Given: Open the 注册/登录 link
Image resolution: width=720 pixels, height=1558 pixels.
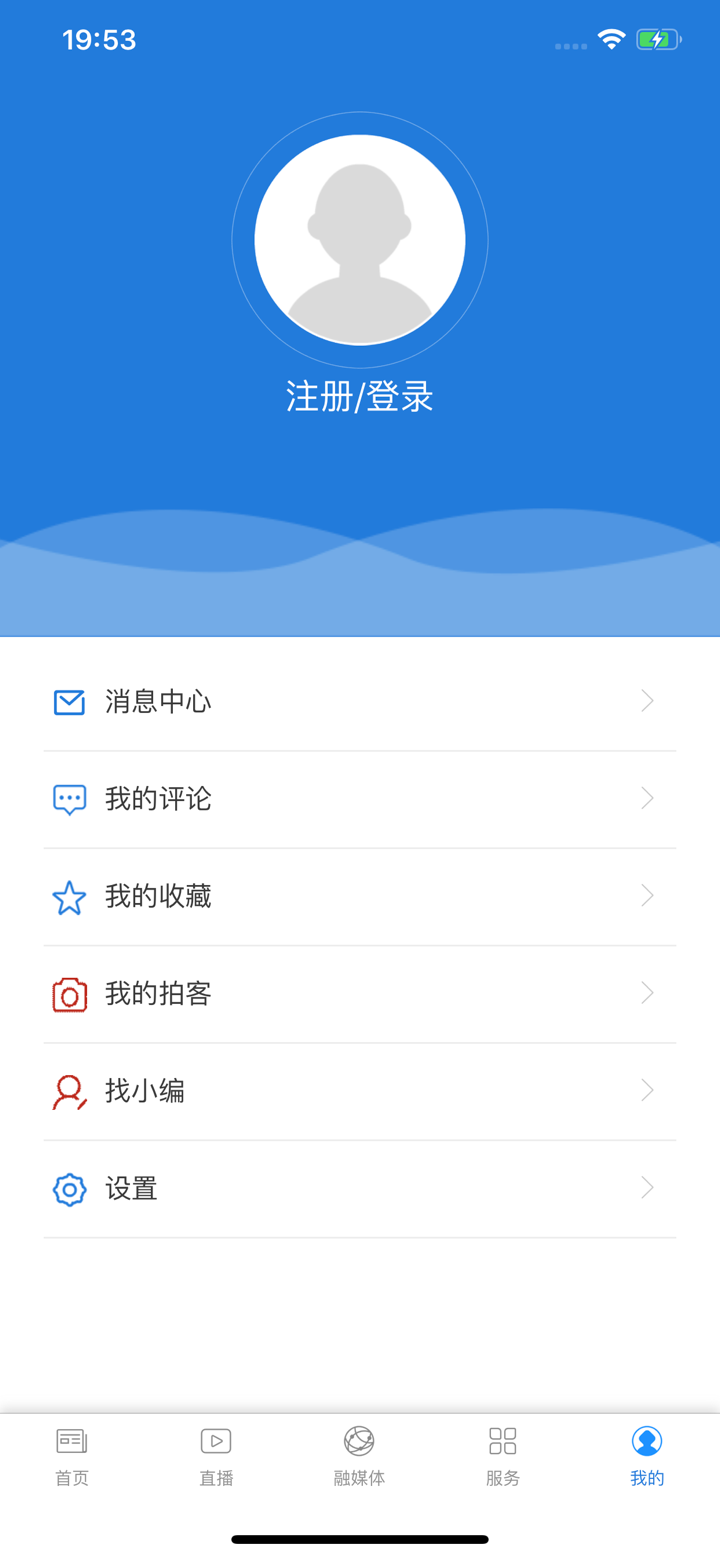Looking at the screenshot, I should (359, 396).
